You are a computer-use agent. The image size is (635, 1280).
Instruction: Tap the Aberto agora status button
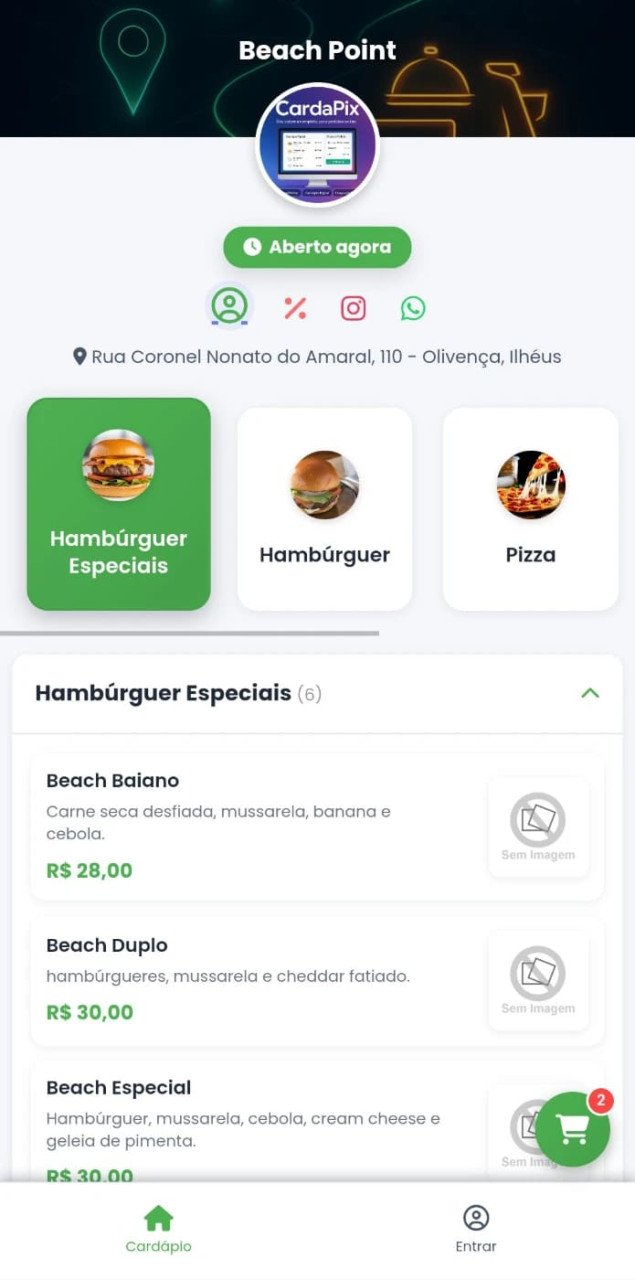point(317,247)
